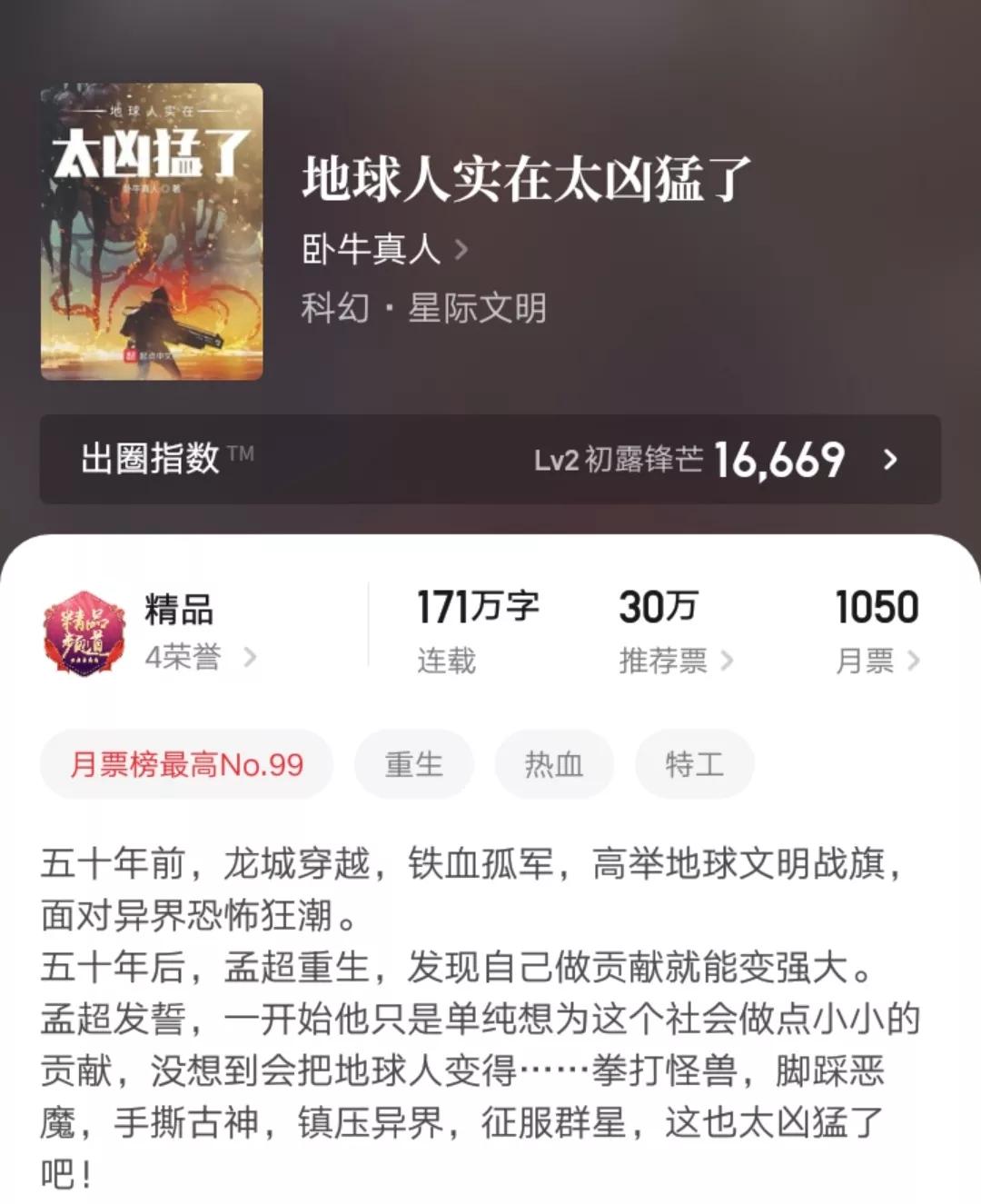
Task: Select the 热血 tag
Action: (x=554, y=764)
